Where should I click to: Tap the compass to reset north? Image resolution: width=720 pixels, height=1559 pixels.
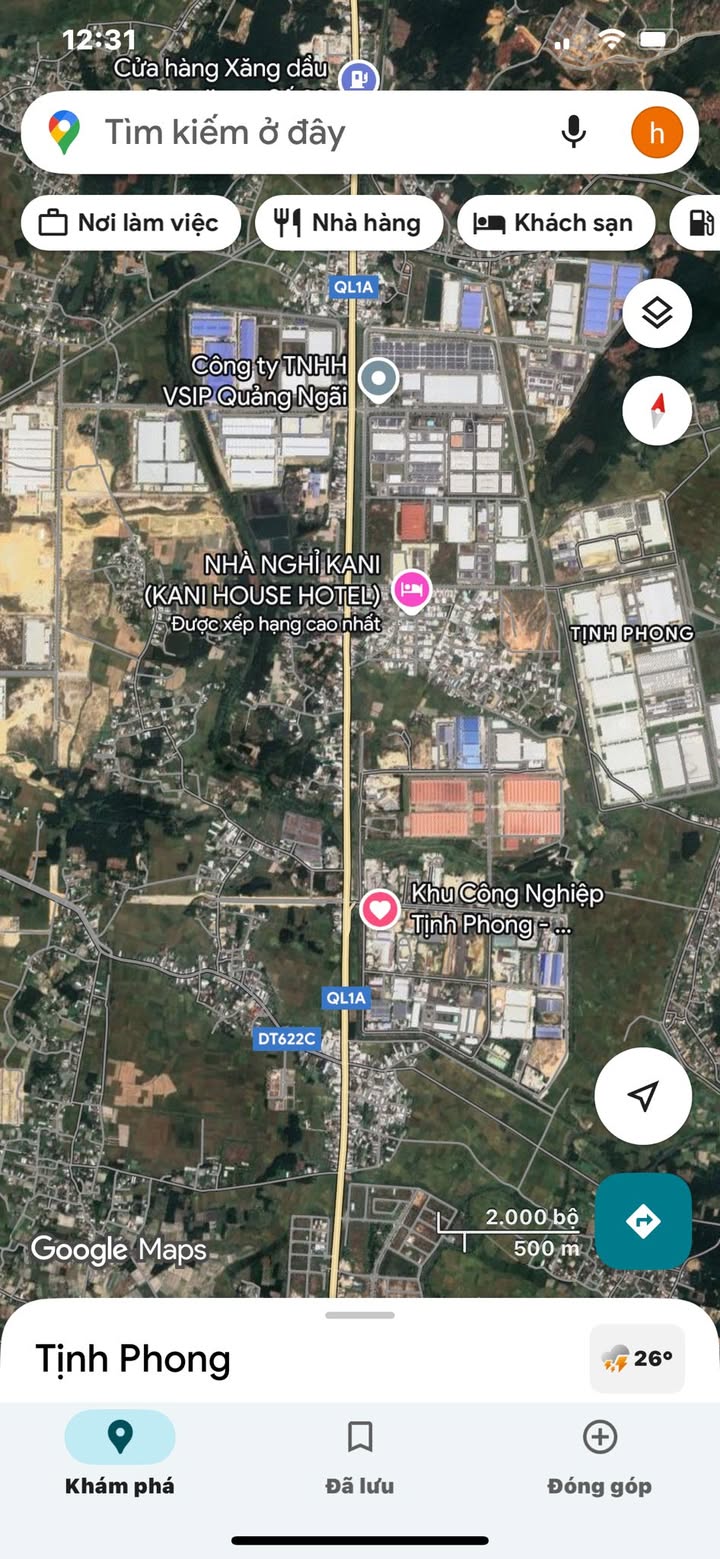(657, 410)
